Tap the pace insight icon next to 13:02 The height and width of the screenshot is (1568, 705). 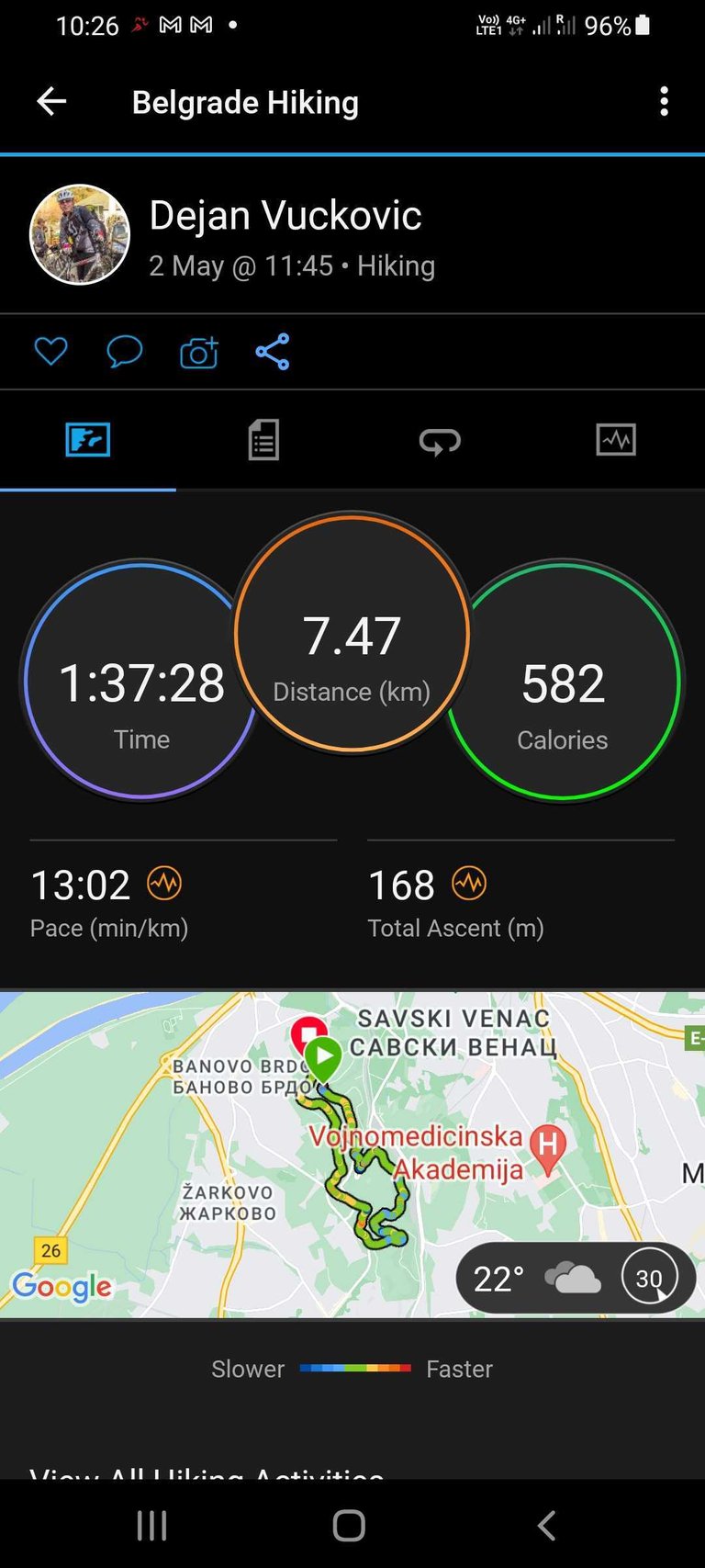coord(164,884)
